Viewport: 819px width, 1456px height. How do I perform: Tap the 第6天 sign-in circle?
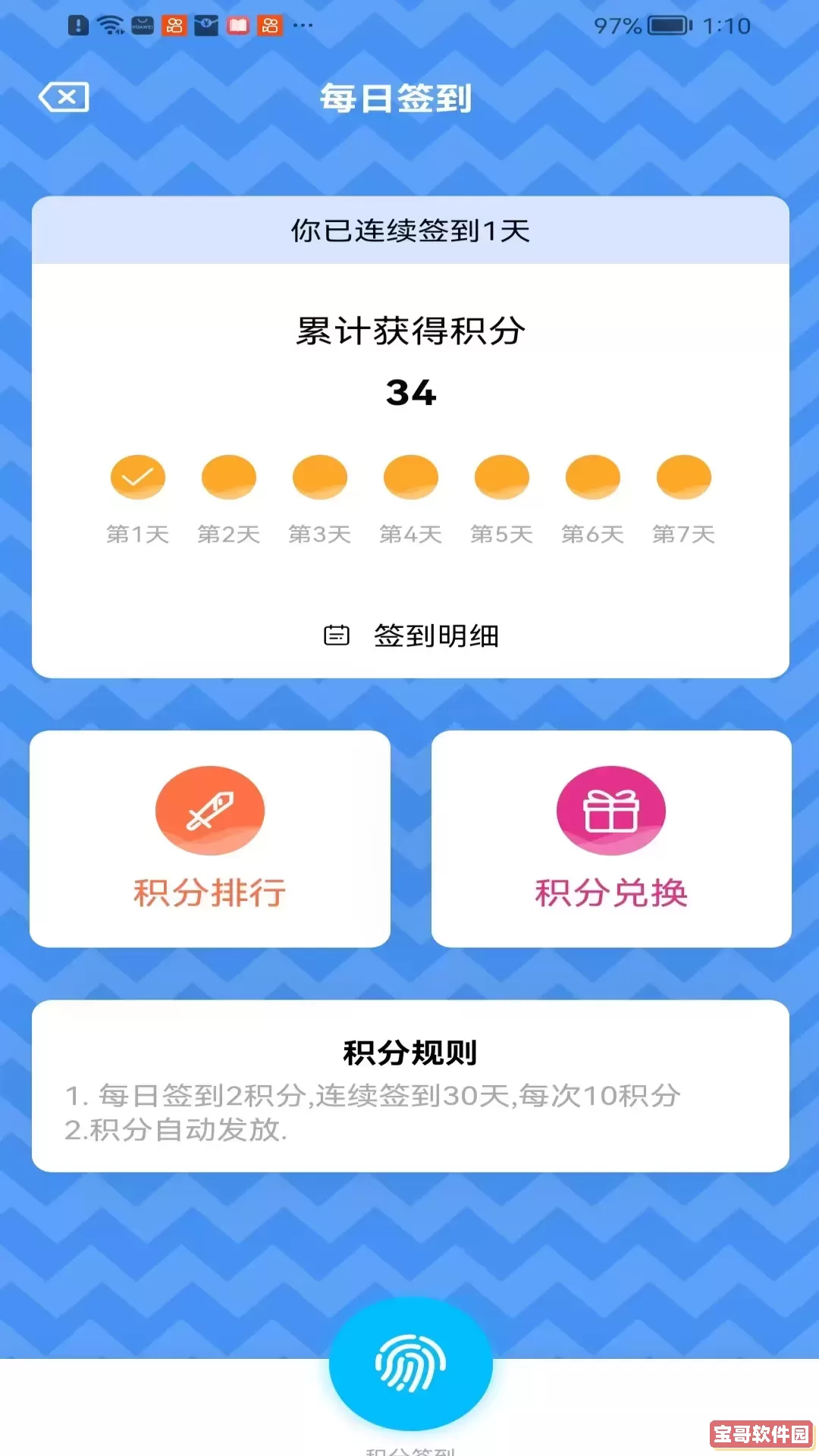[x=591, y=476]
